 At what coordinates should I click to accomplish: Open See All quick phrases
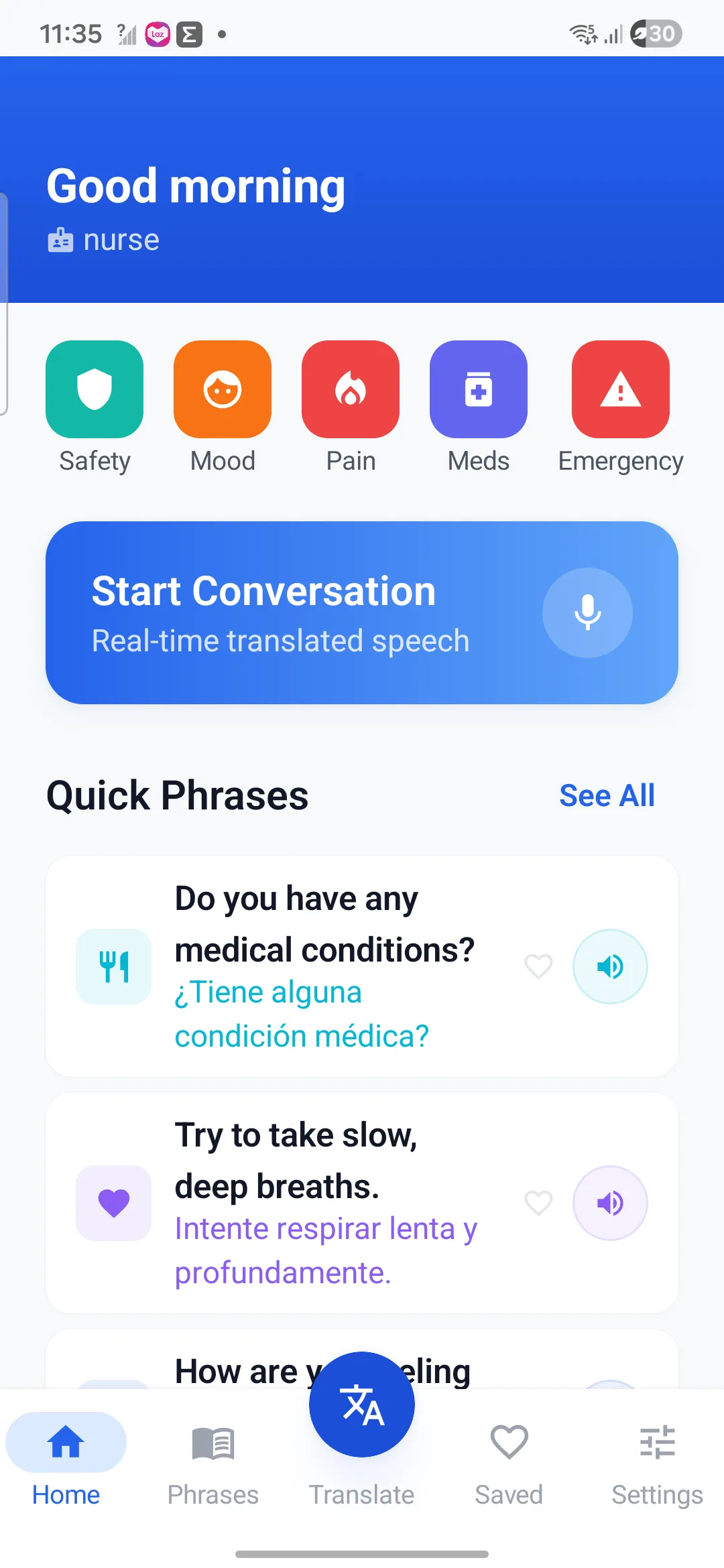click(606, 795)
